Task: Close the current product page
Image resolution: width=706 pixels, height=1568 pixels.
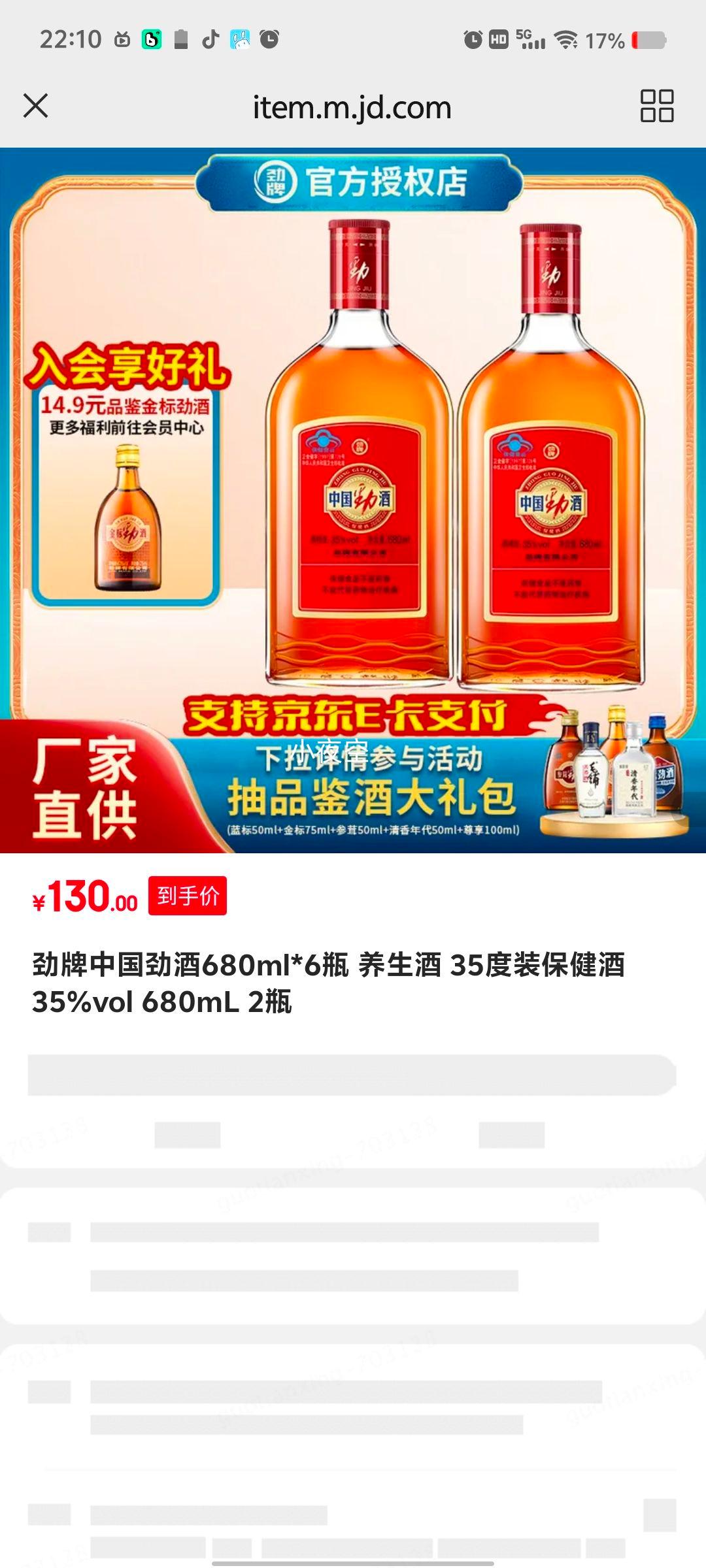Action: point(36,106)
